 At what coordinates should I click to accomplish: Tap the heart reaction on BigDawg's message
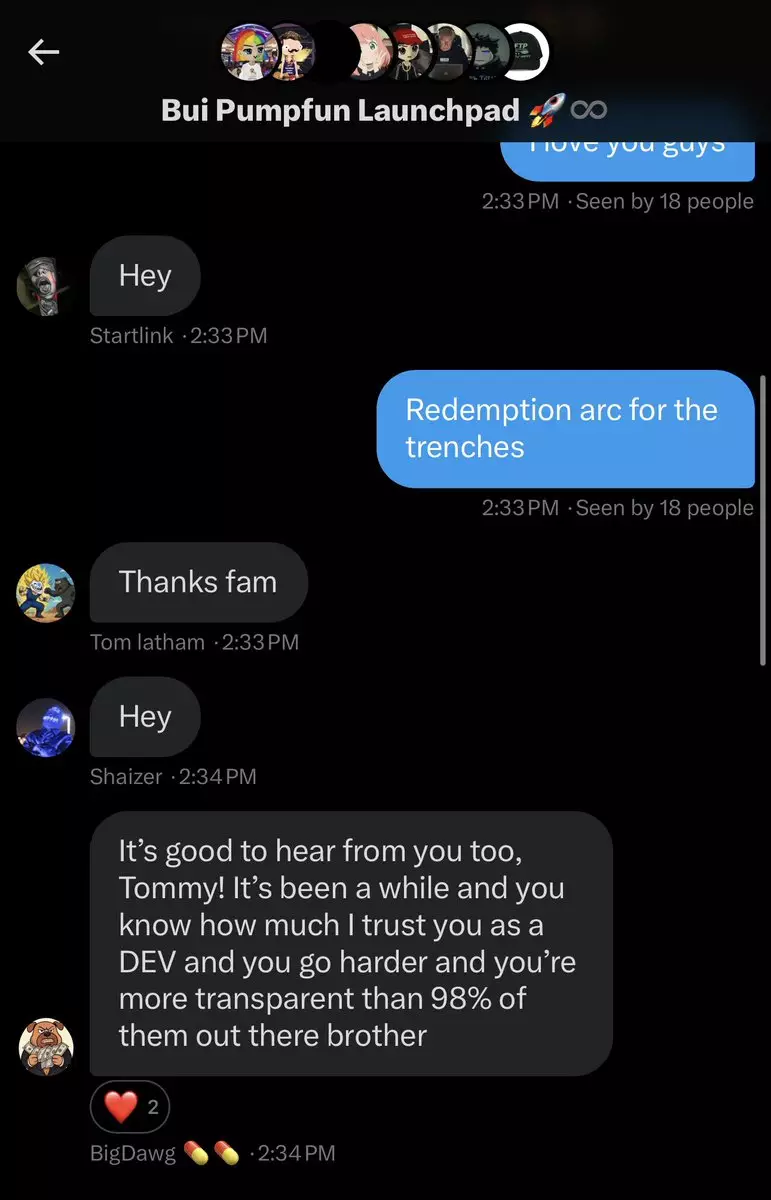coord(129,1107)
